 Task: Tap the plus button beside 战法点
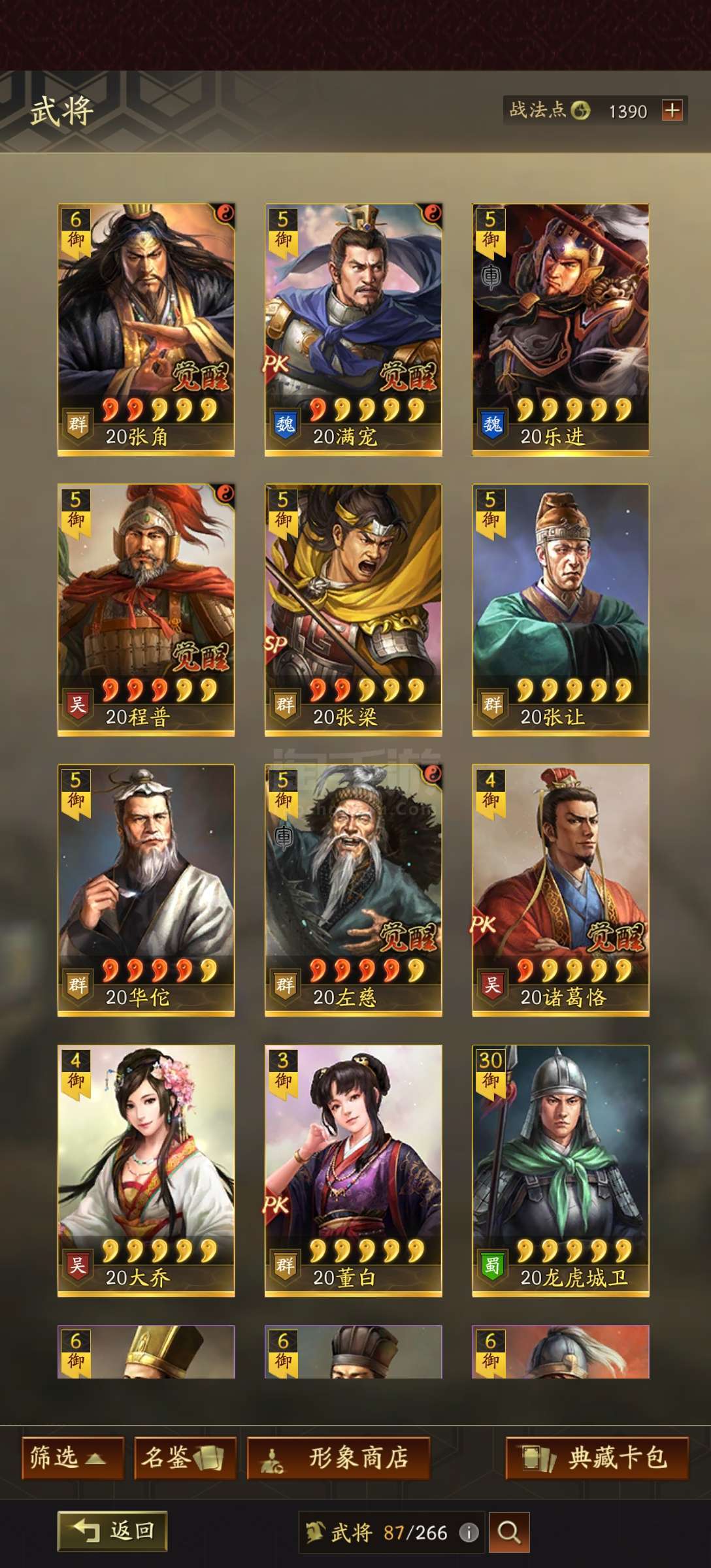672,110
